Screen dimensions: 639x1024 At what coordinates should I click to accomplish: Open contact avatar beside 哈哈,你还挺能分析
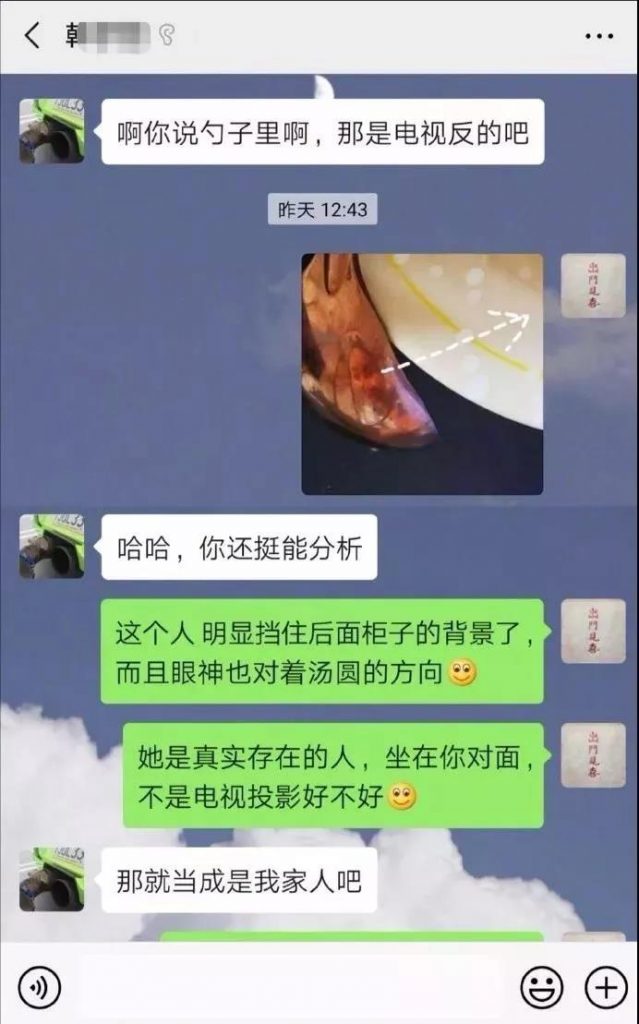(52, 547)
